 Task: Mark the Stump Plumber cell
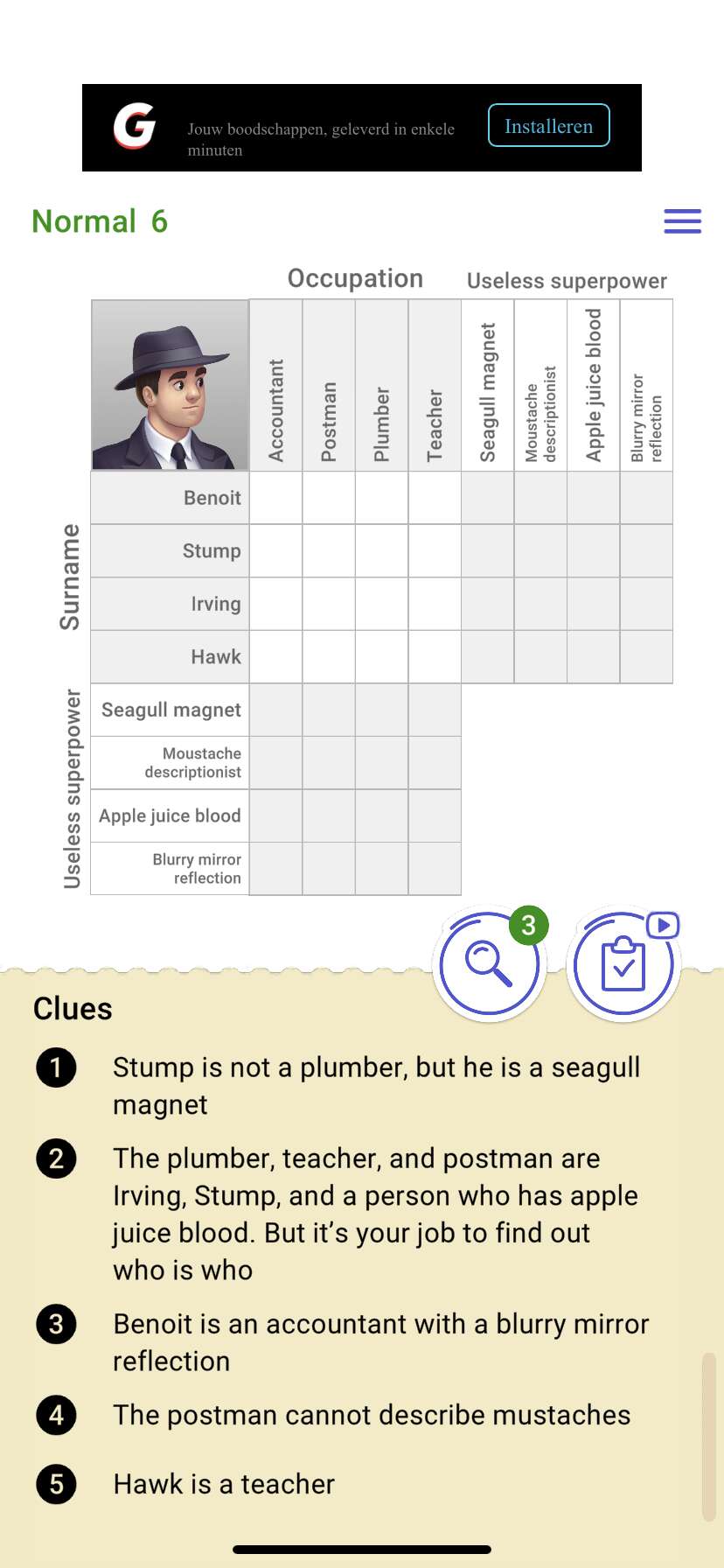[x=382, y=551]
